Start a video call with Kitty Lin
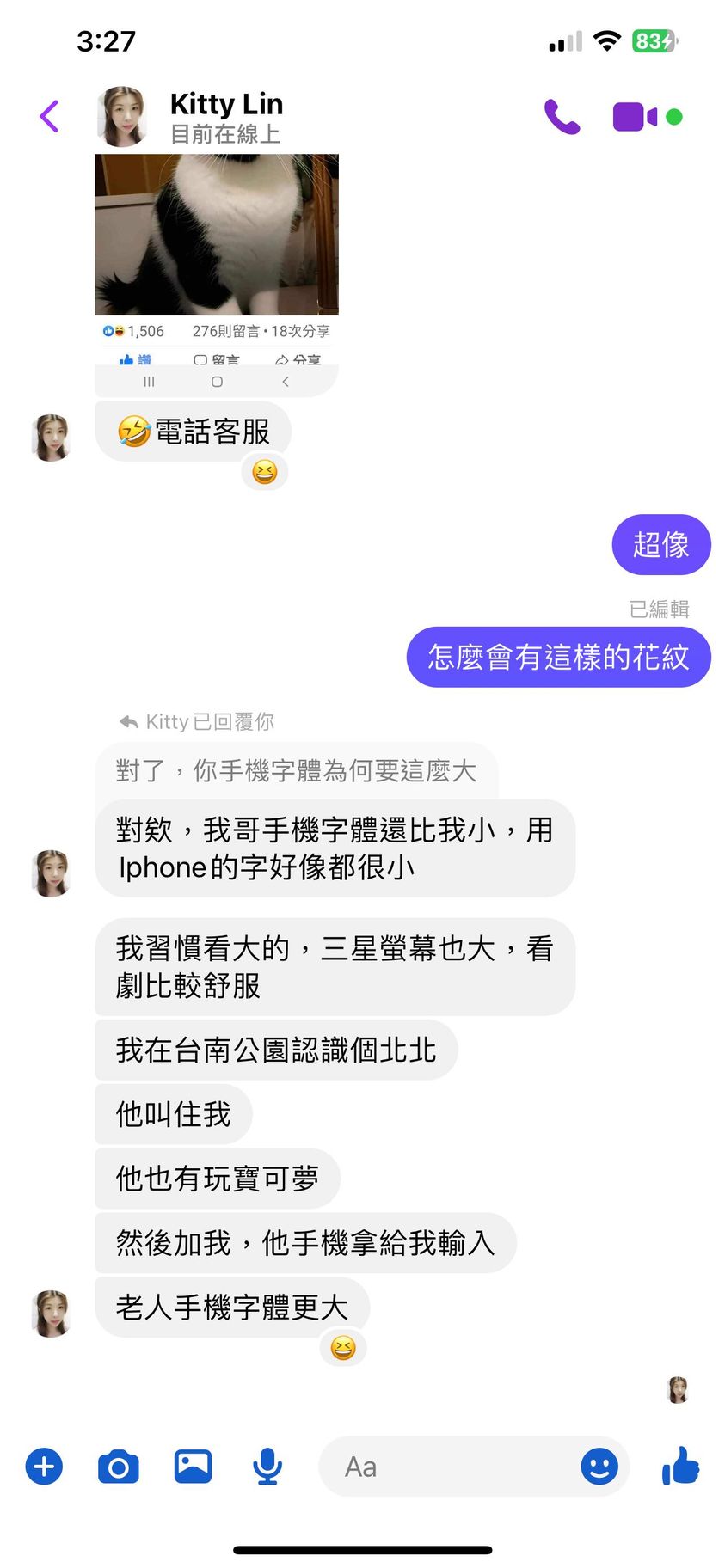Viewport: 725px width, 1568px height. tap(635, 117)
